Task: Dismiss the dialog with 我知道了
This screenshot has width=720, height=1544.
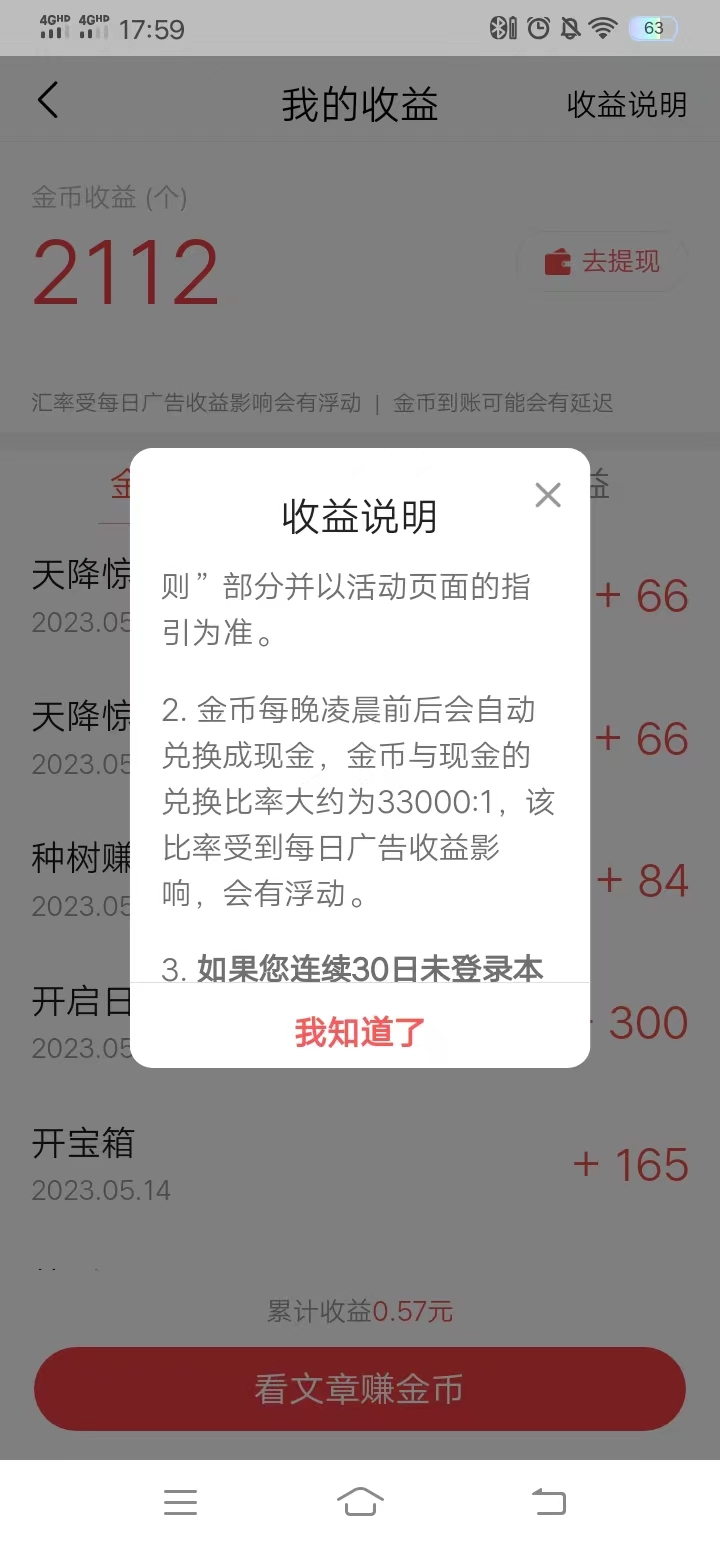Action: point(359,1031)
